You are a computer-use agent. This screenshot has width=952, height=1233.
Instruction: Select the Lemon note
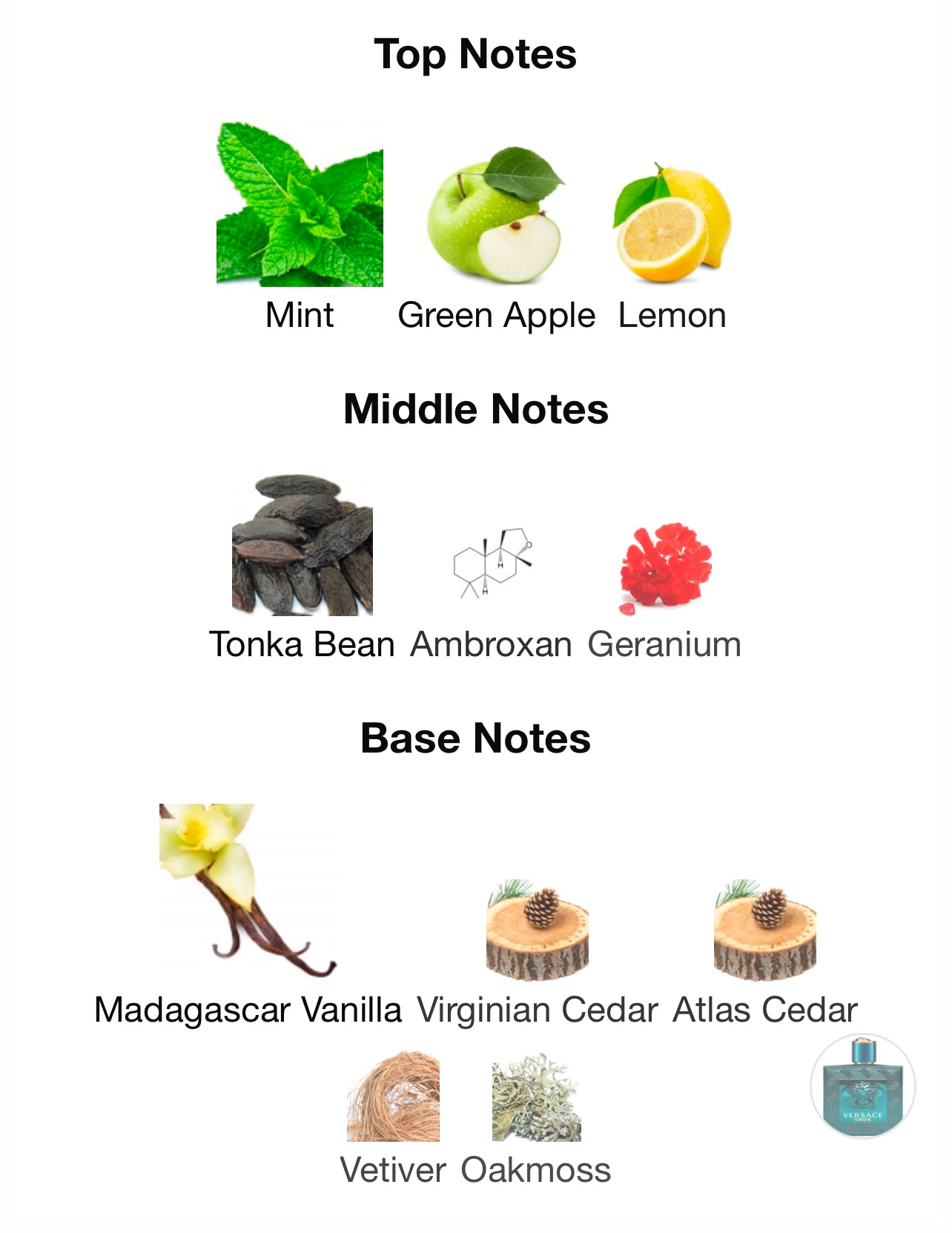tap(672, 223)
